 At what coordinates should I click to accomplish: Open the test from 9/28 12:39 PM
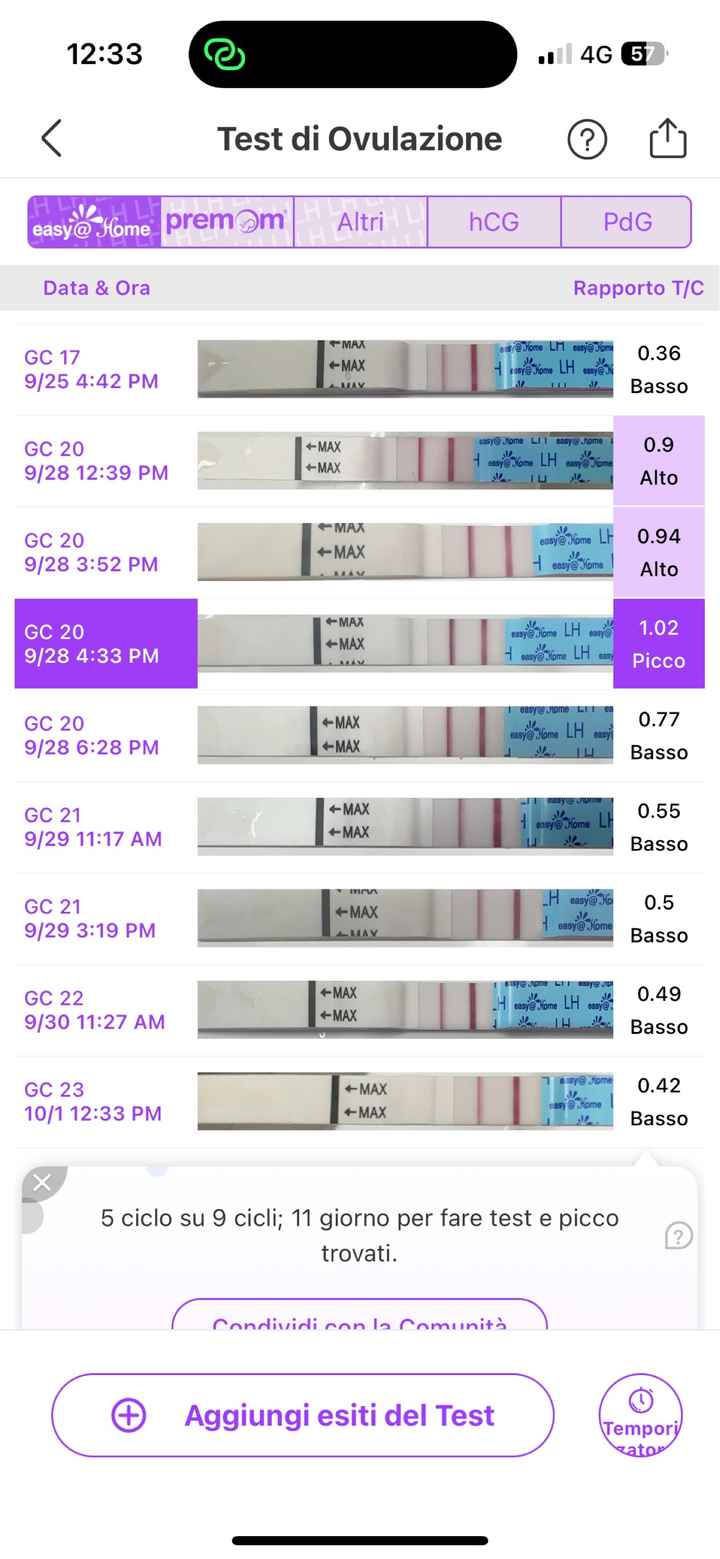pos(360,461)
